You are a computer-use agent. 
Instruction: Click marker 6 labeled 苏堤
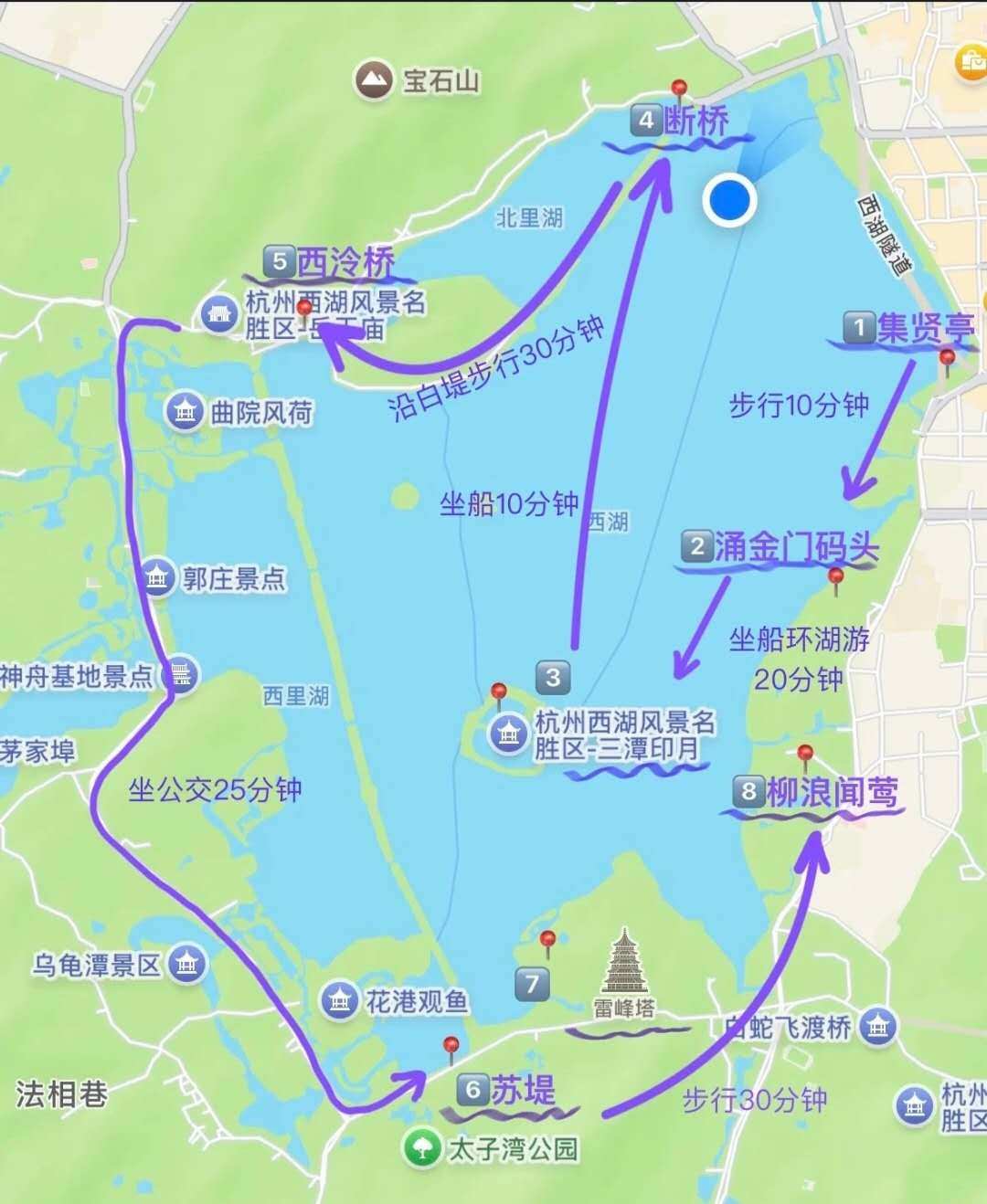[x=472, y=1090]
